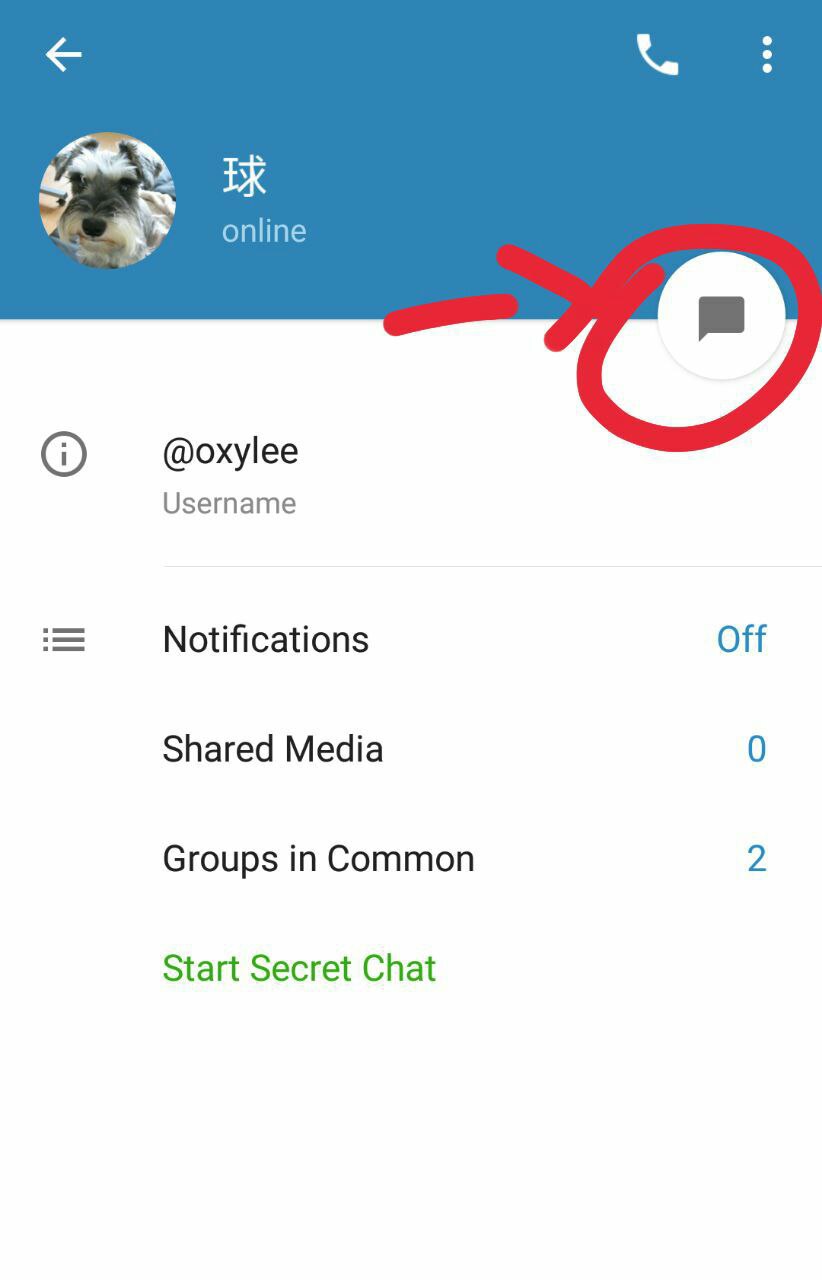View the schnauzer profile photo
This screenshot has width=822, height=1280.
(x=107, y=200)
